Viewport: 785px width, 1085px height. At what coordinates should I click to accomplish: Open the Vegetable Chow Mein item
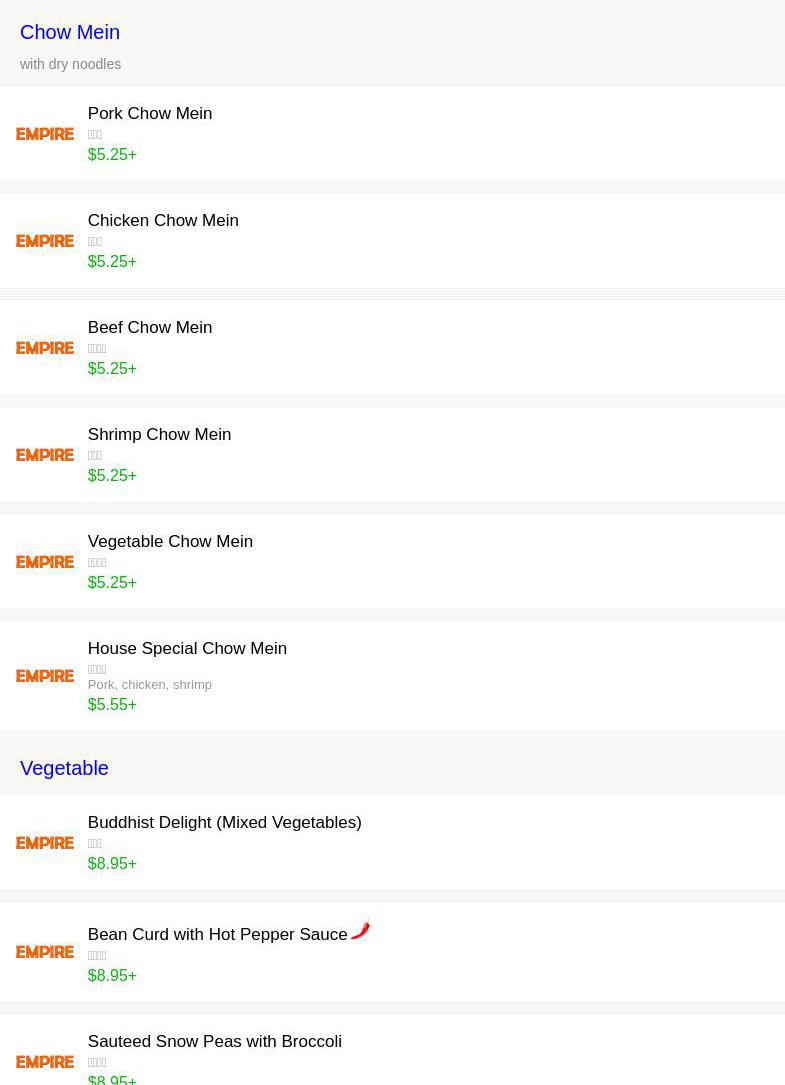(170, 542)
